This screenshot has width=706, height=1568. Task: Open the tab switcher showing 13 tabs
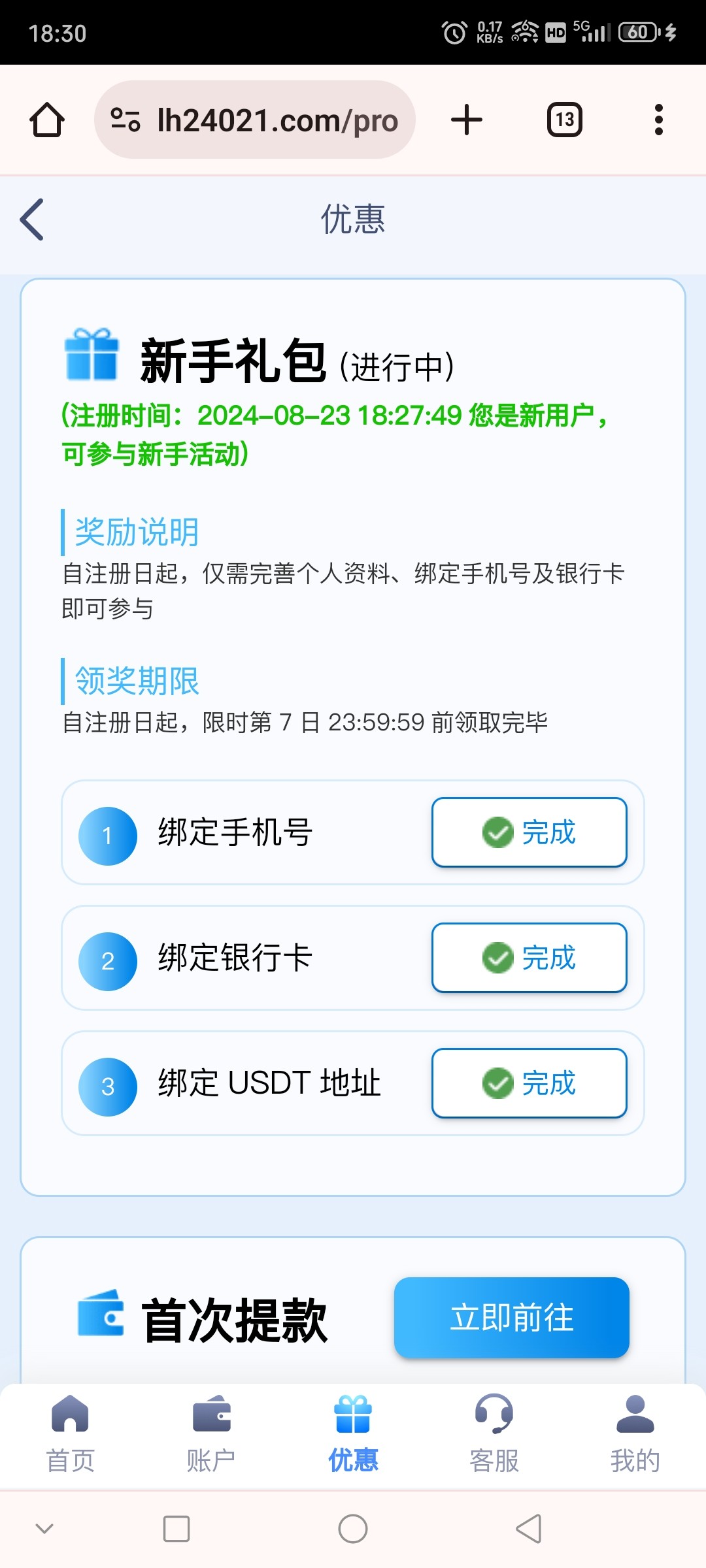[x=565, y=120]
